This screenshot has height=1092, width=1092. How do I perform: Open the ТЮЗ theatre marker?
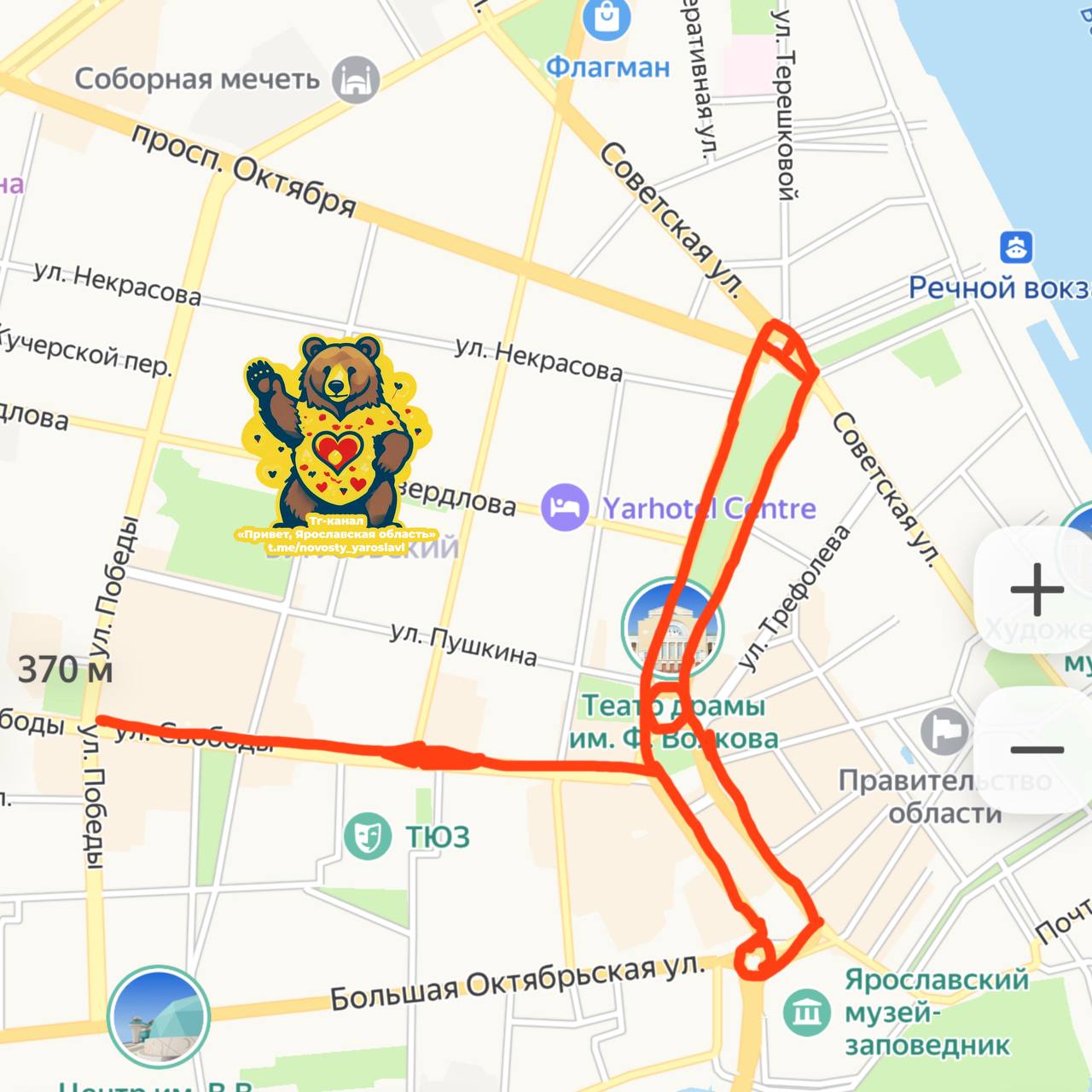coord(368,836)
